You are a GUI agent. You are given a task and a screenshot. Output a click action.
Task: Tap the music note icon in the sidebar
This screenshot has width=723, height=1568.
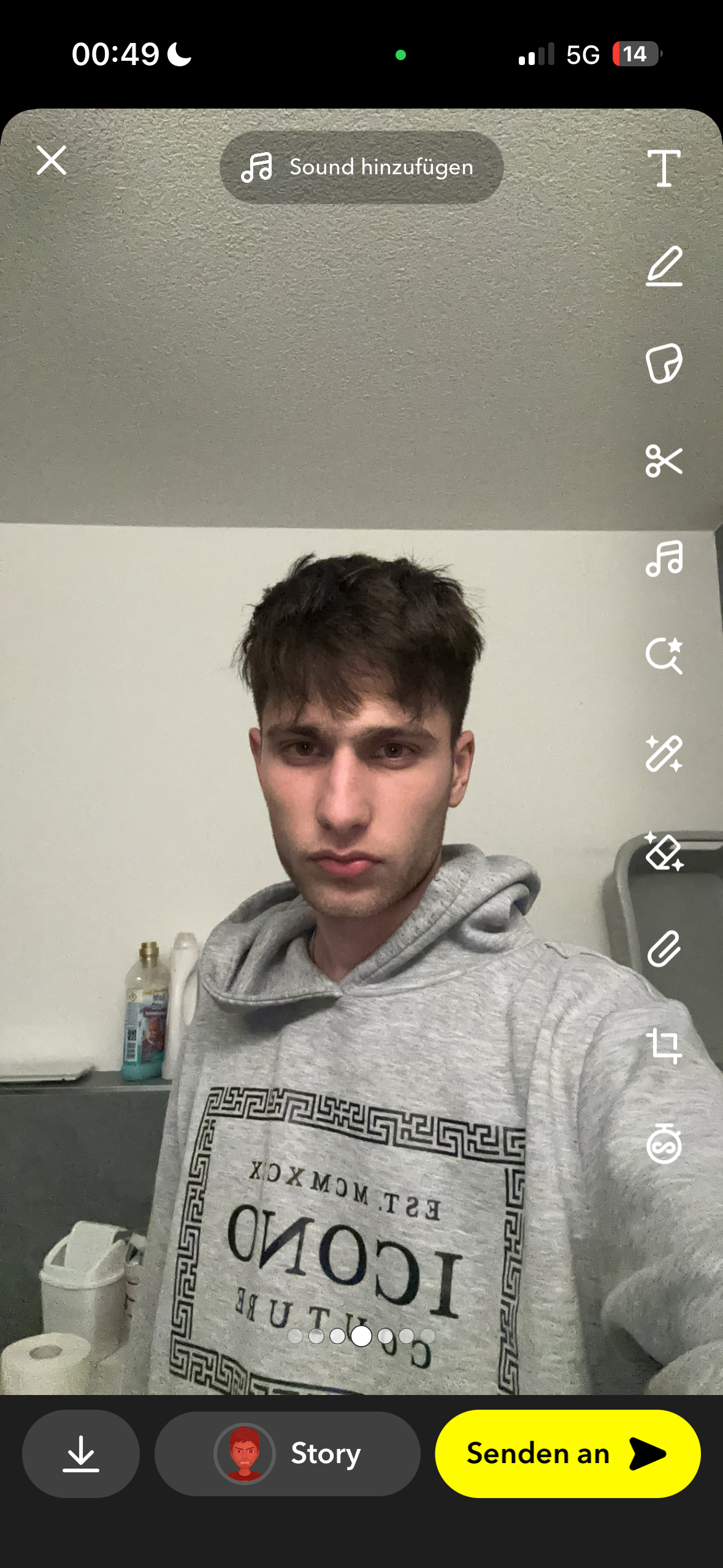pos(664,558)
